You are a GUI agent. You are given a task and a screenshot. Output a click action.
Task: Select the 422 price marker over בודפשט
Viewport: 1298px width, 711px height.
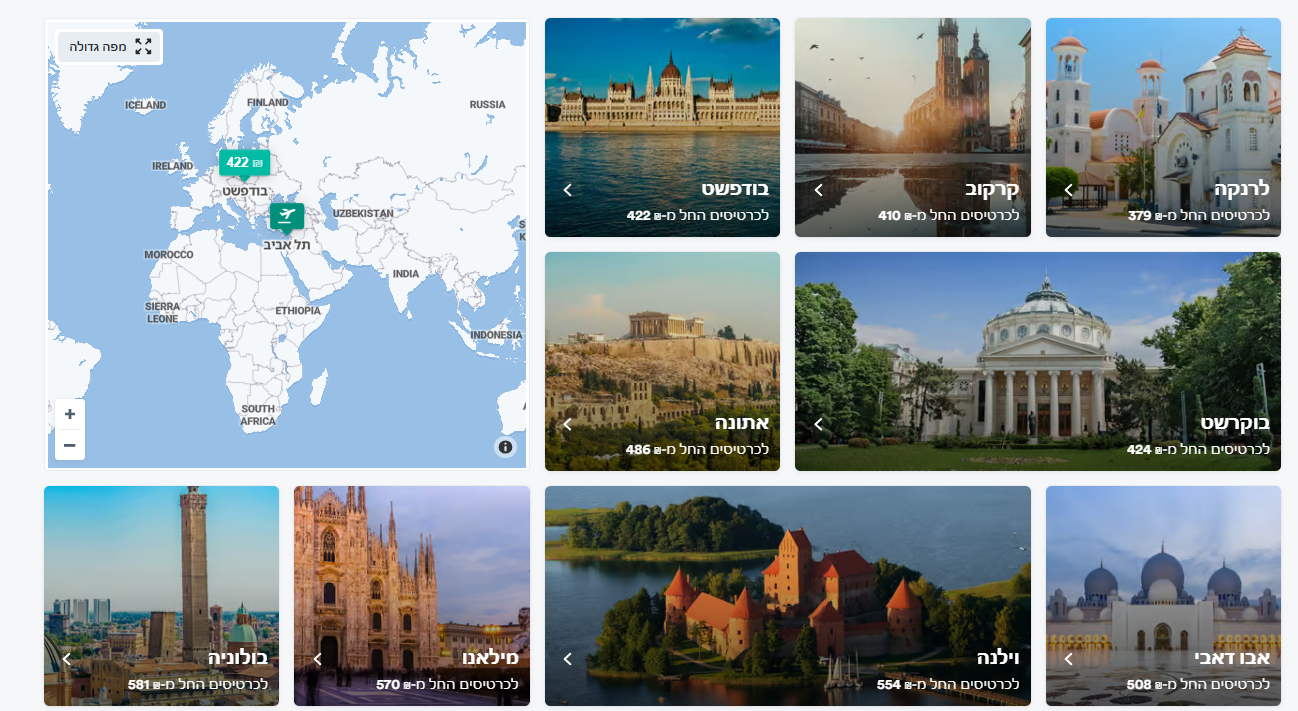tap(244, 162)
